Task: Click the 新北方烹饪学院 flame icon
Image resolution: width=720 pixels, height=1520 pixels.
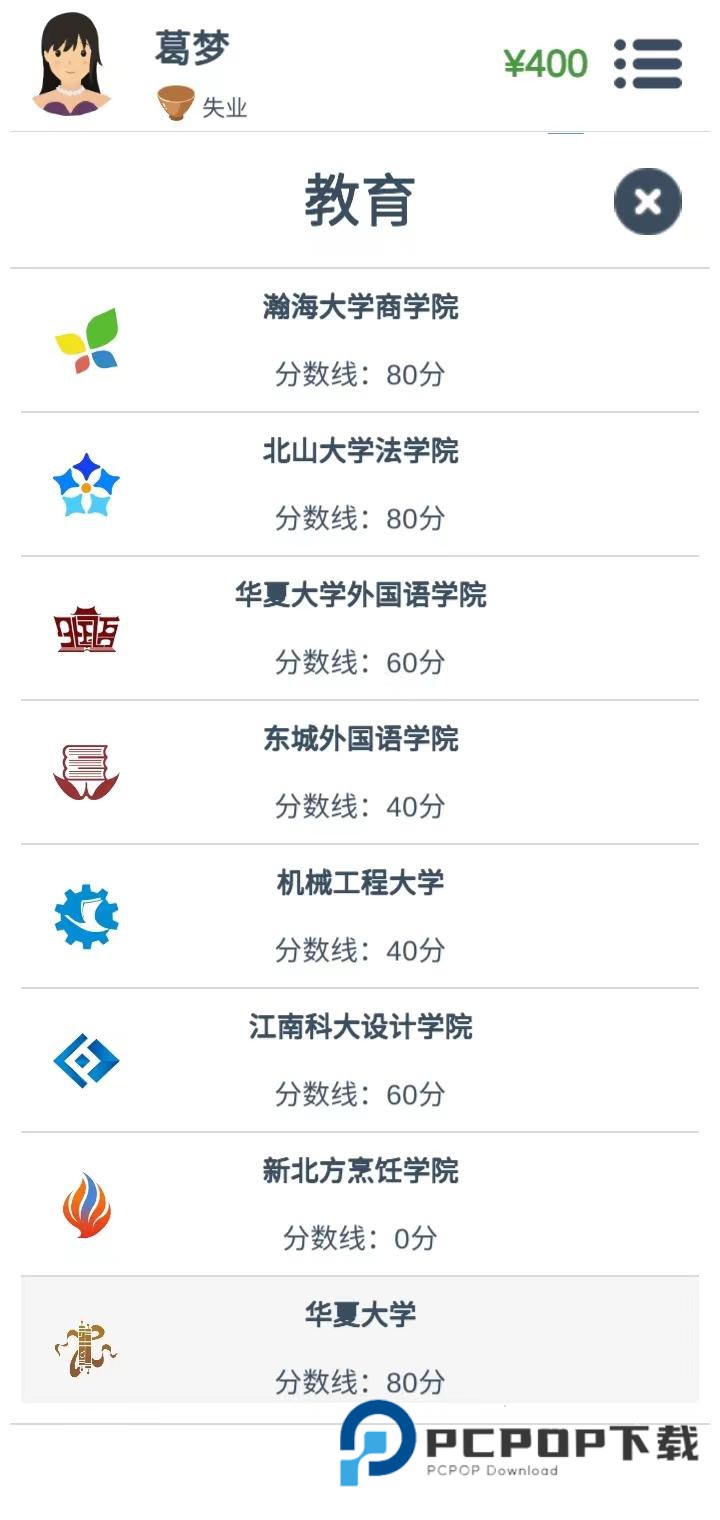Action: tap(88, 1204)
